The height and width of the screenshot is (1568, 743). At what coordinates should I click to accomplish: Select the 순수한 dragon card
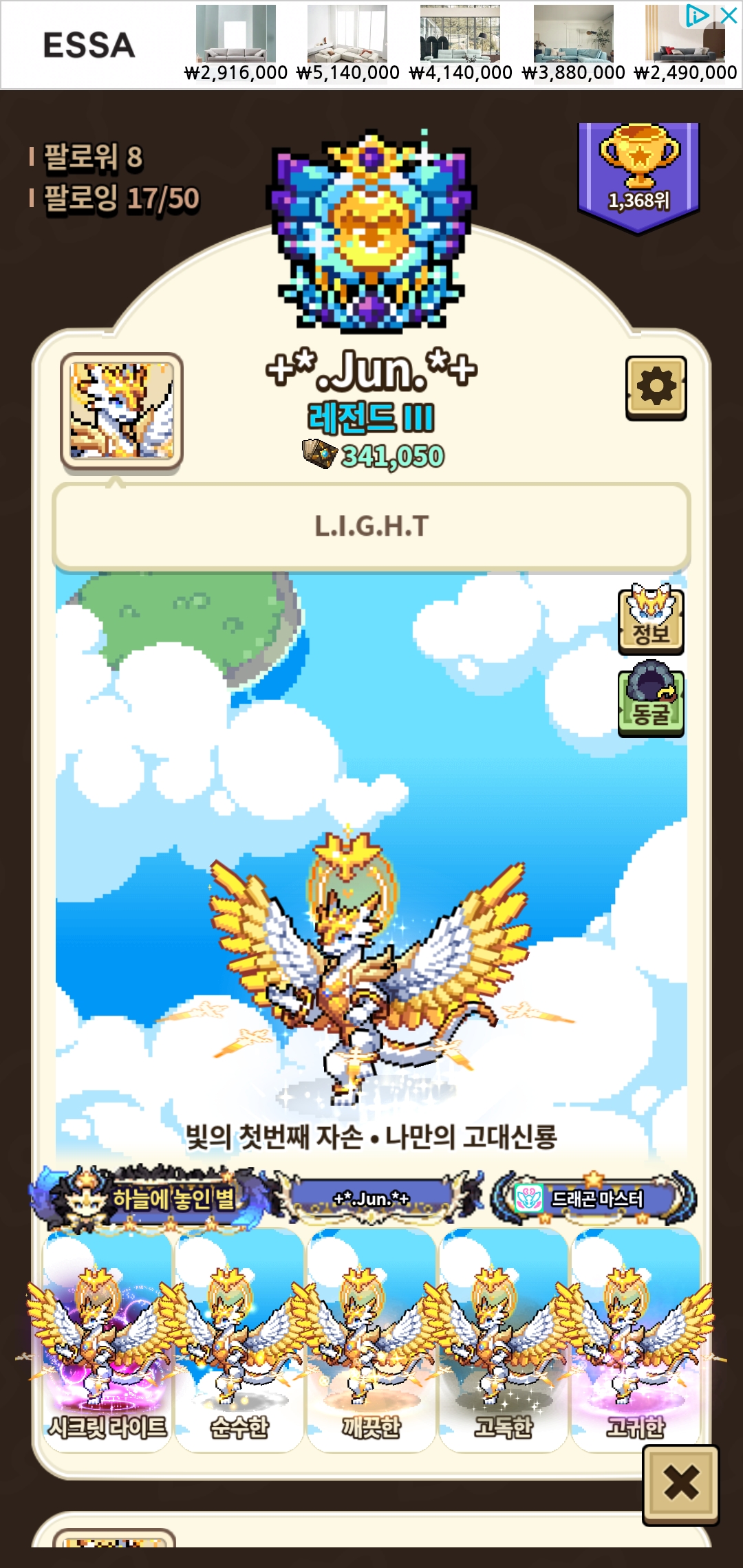[239, 1341]
